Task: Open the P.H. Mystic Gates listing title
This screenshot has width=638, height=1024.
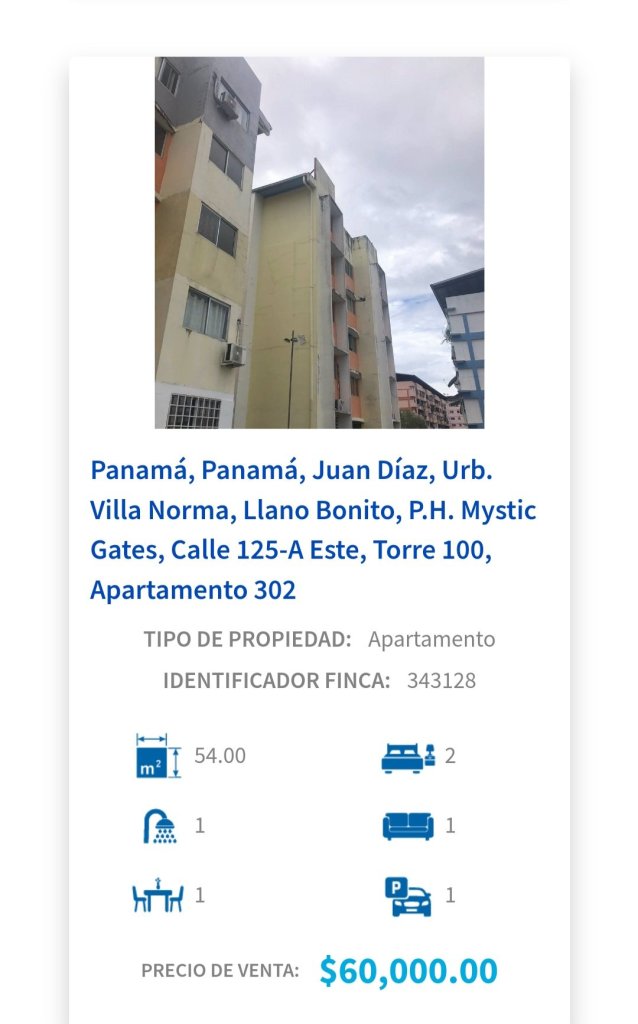Action: [x=313, y=530]
